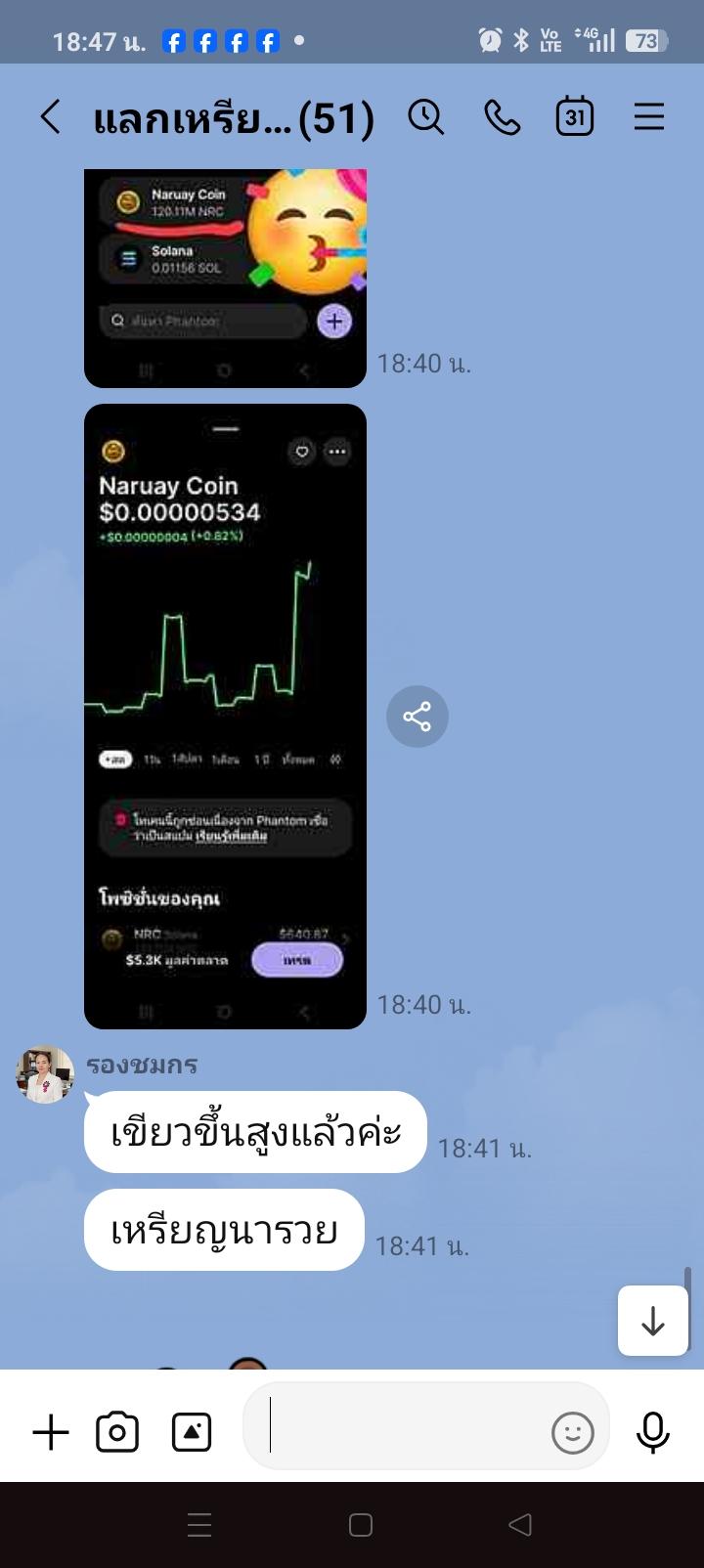
Task: Tap the system back triangle button
Action: pos(520,1525)
